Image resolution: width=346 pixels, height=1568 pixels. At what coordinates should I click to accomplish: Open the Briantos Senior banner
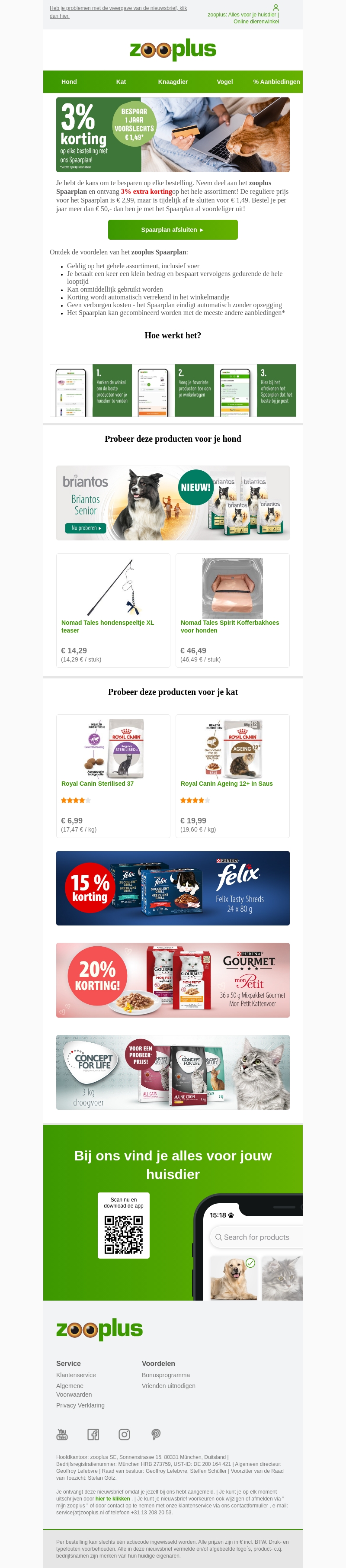173,503
